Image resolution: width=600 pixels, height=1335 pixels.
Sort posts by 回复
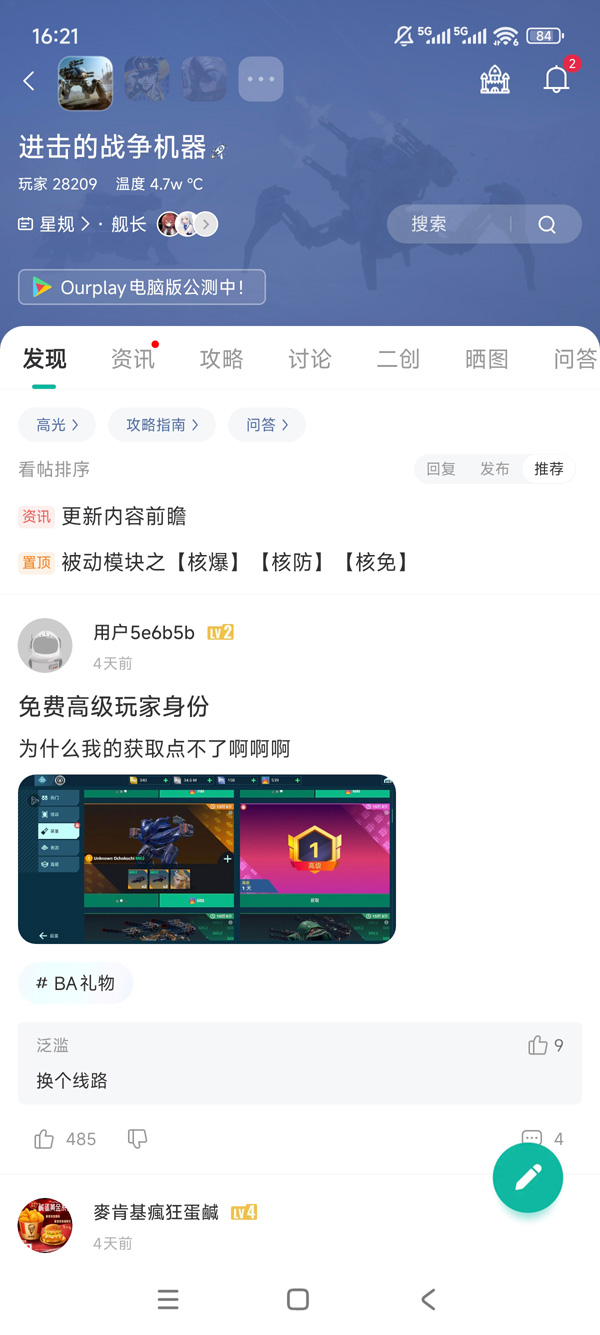tap(441, 469)
